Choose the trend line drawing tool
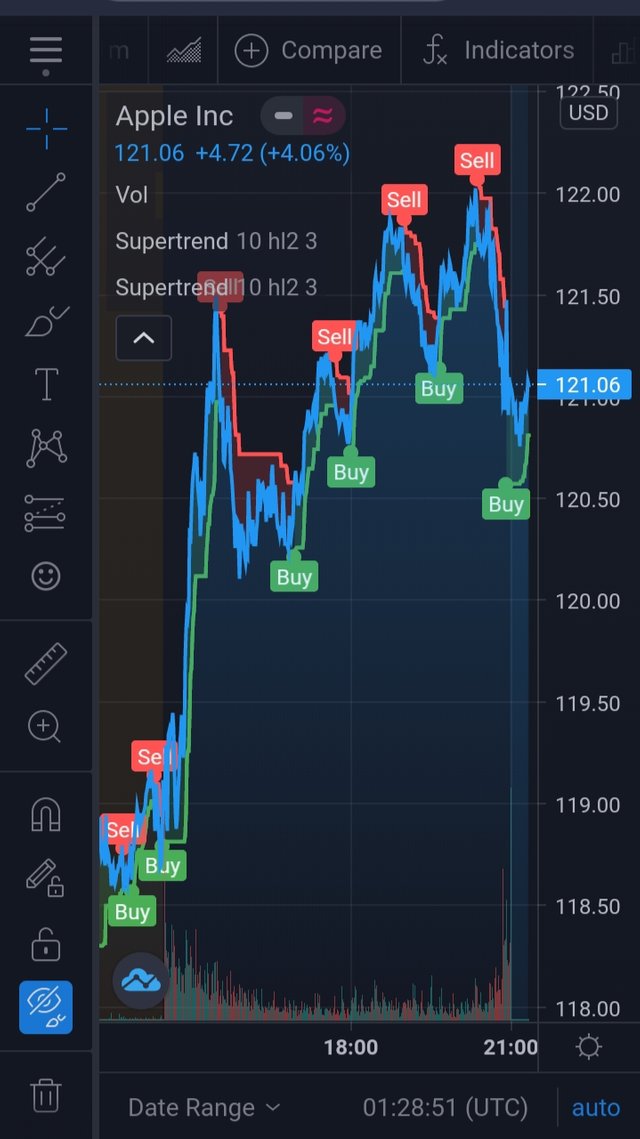The width and height of the screenshot is (640, 1139). 46,192
